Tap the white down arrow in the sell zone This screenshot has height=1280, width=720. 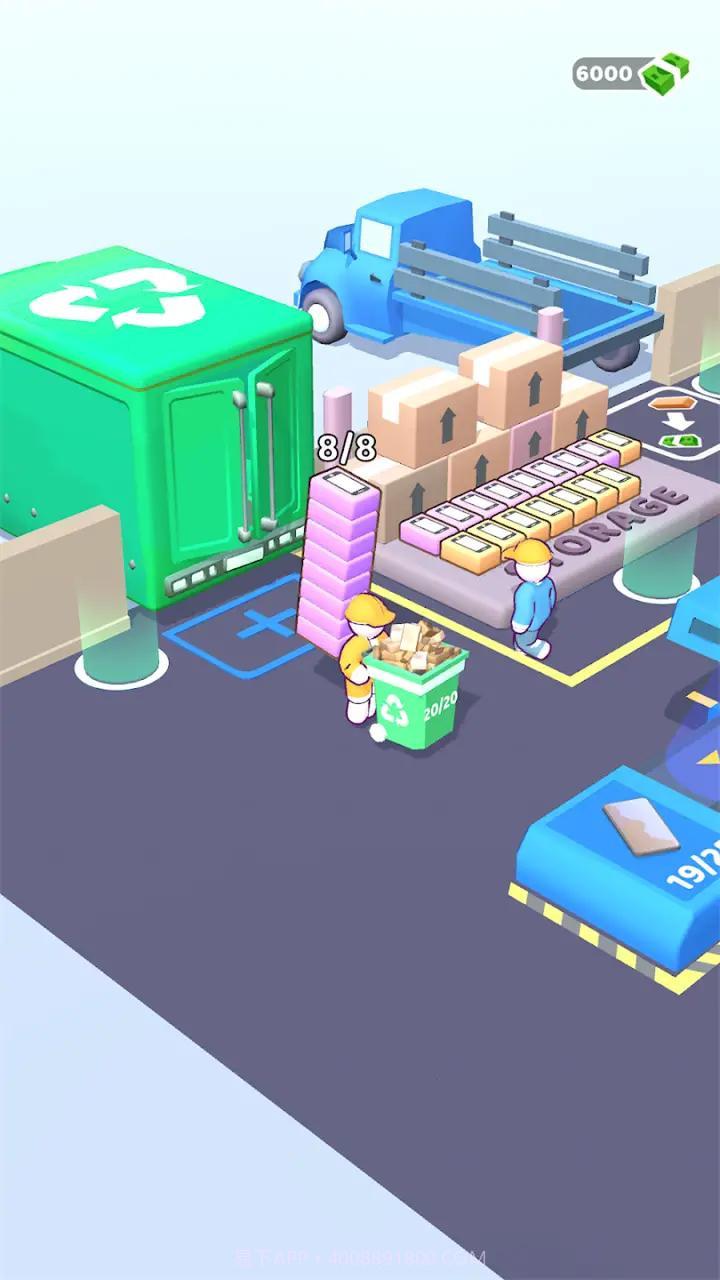[677, 420]
